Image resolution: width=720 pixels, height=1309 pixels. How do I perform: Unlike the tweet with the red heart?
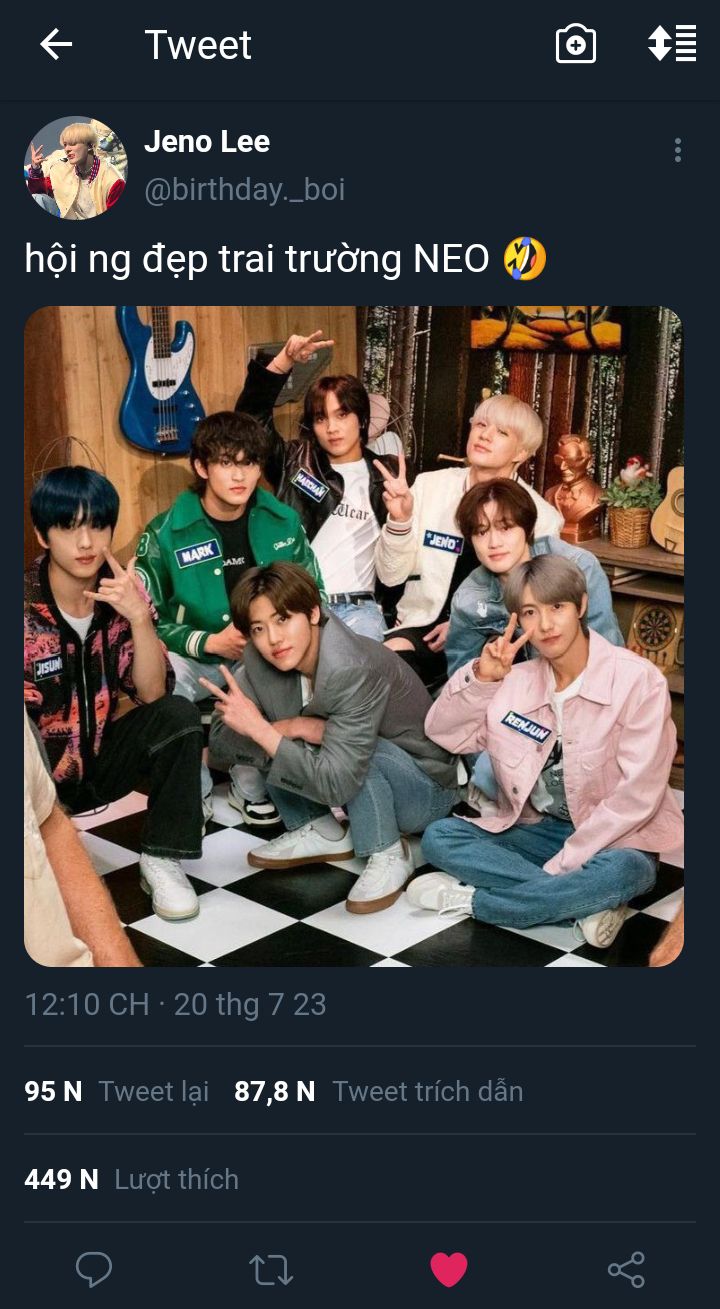pyautogui.click(x=449, y=1269)
